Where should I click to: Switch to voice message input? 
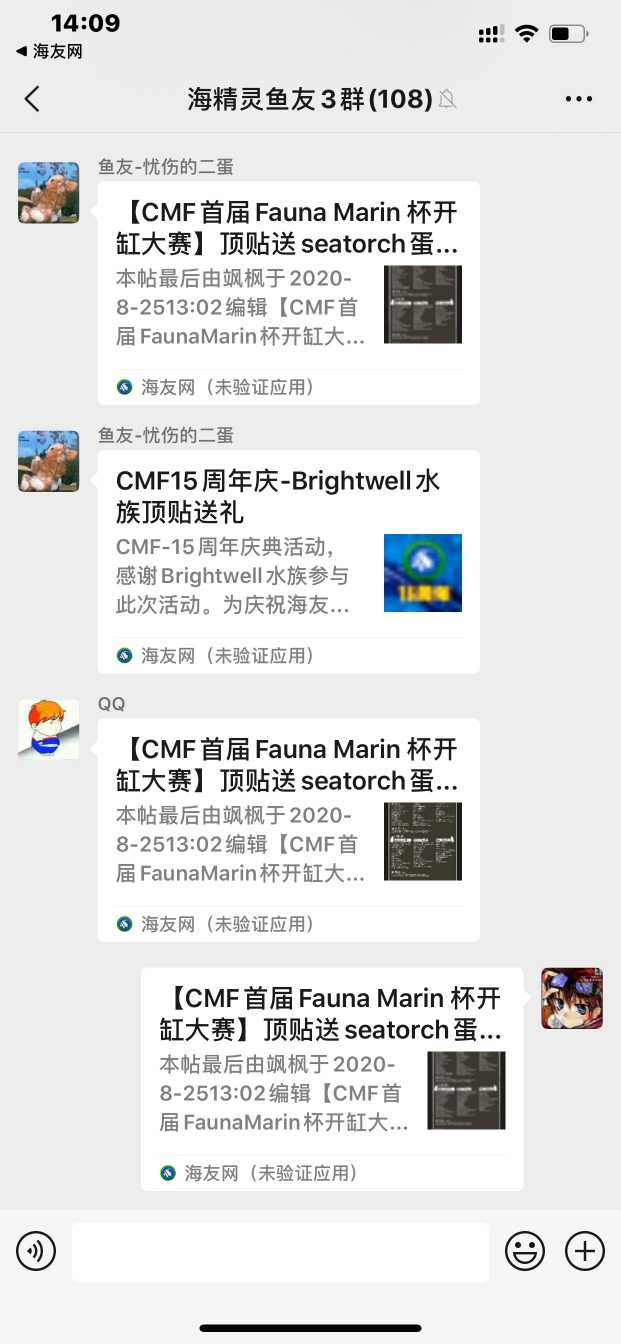[36, 1251]
